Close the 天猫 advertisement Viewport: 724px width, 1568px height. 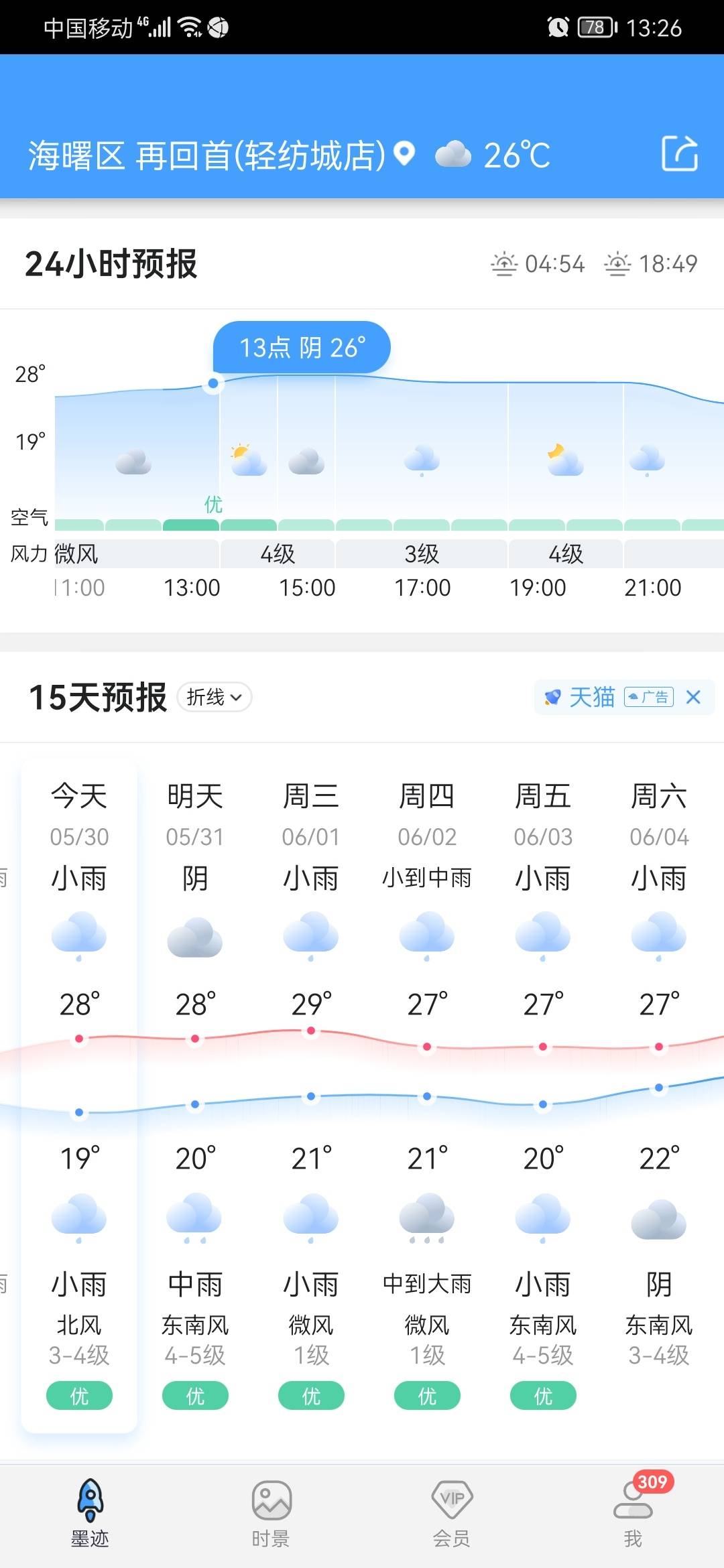(x=693, y=697)
